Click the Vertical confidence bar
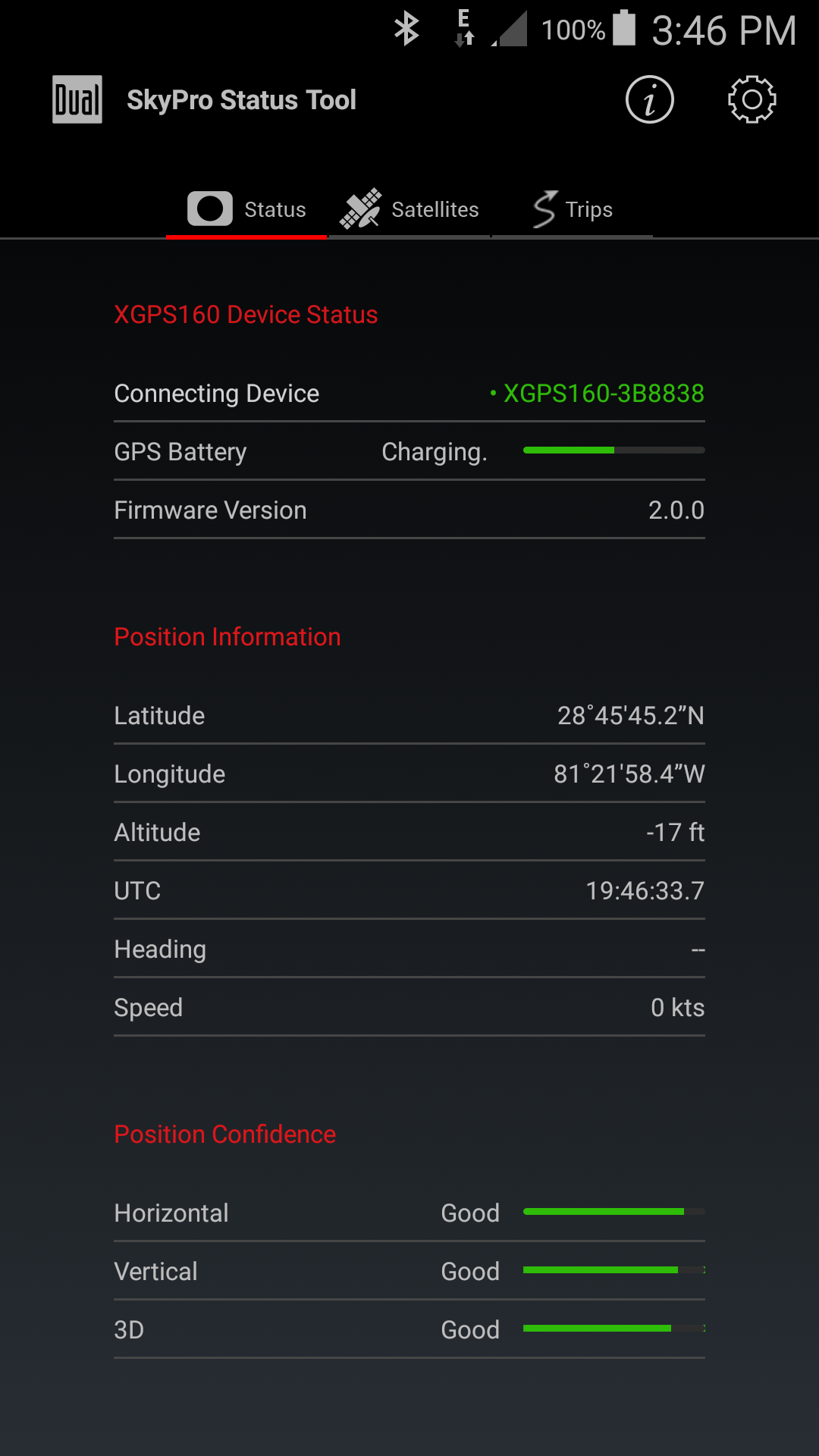 613,1271
